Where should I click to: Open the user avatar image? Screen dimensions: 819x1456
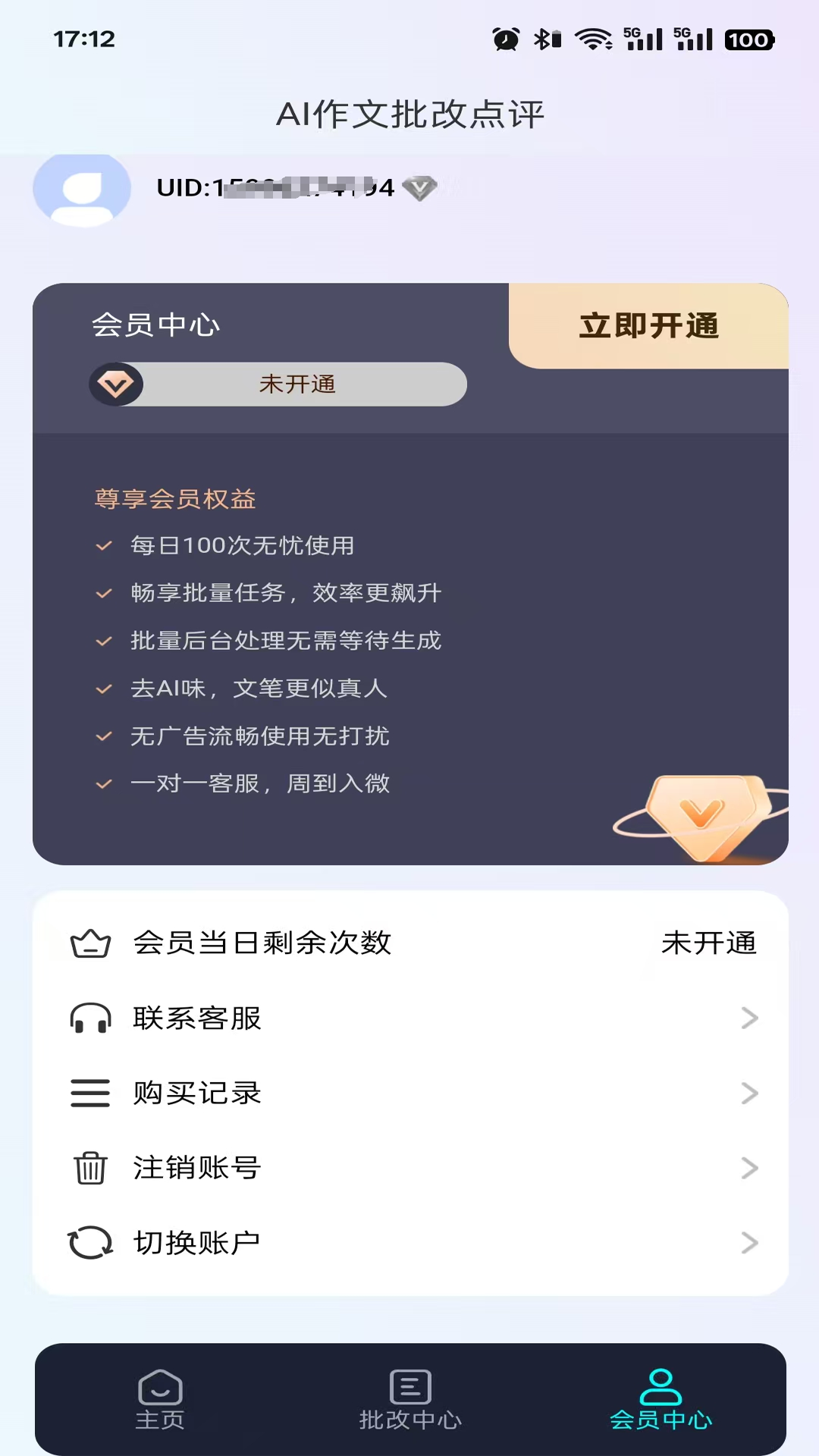(81, 190)
